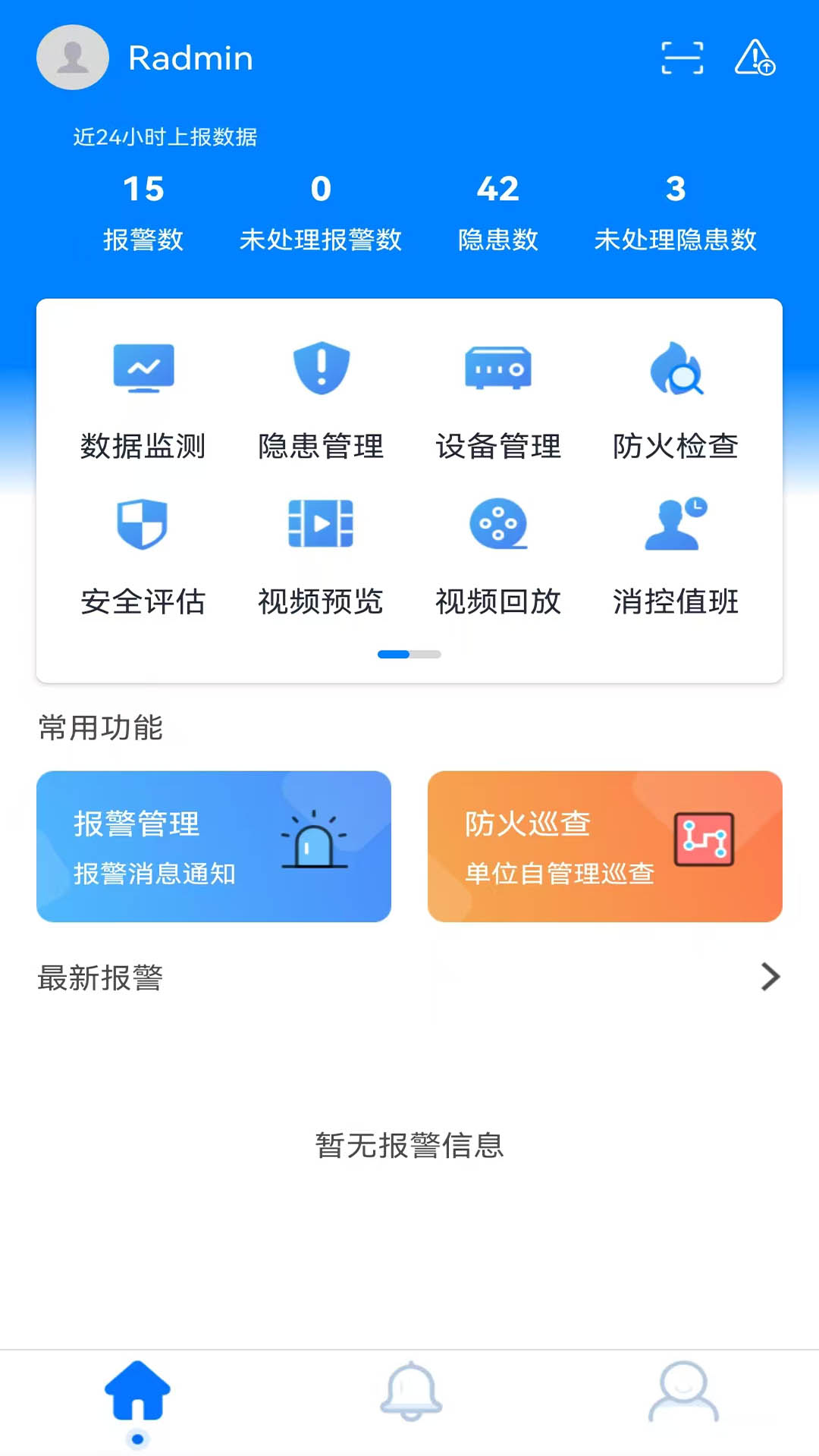Tap the hazard report warning icon
Screen dimensions: 819x1456
754,58
